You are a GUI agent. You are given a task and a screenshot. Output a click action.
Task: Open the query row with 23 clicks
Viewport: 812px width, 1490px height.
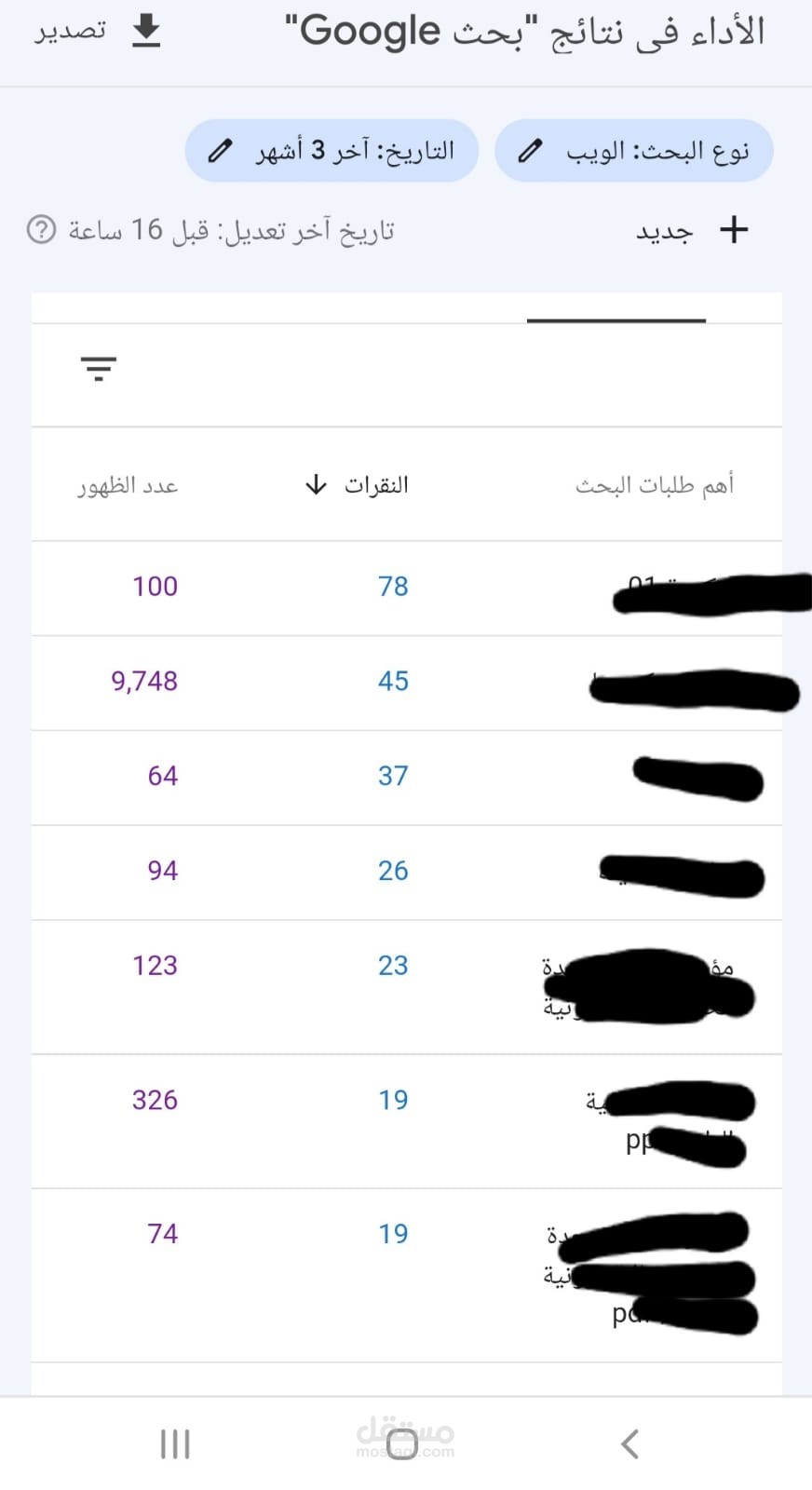[407, 988]
